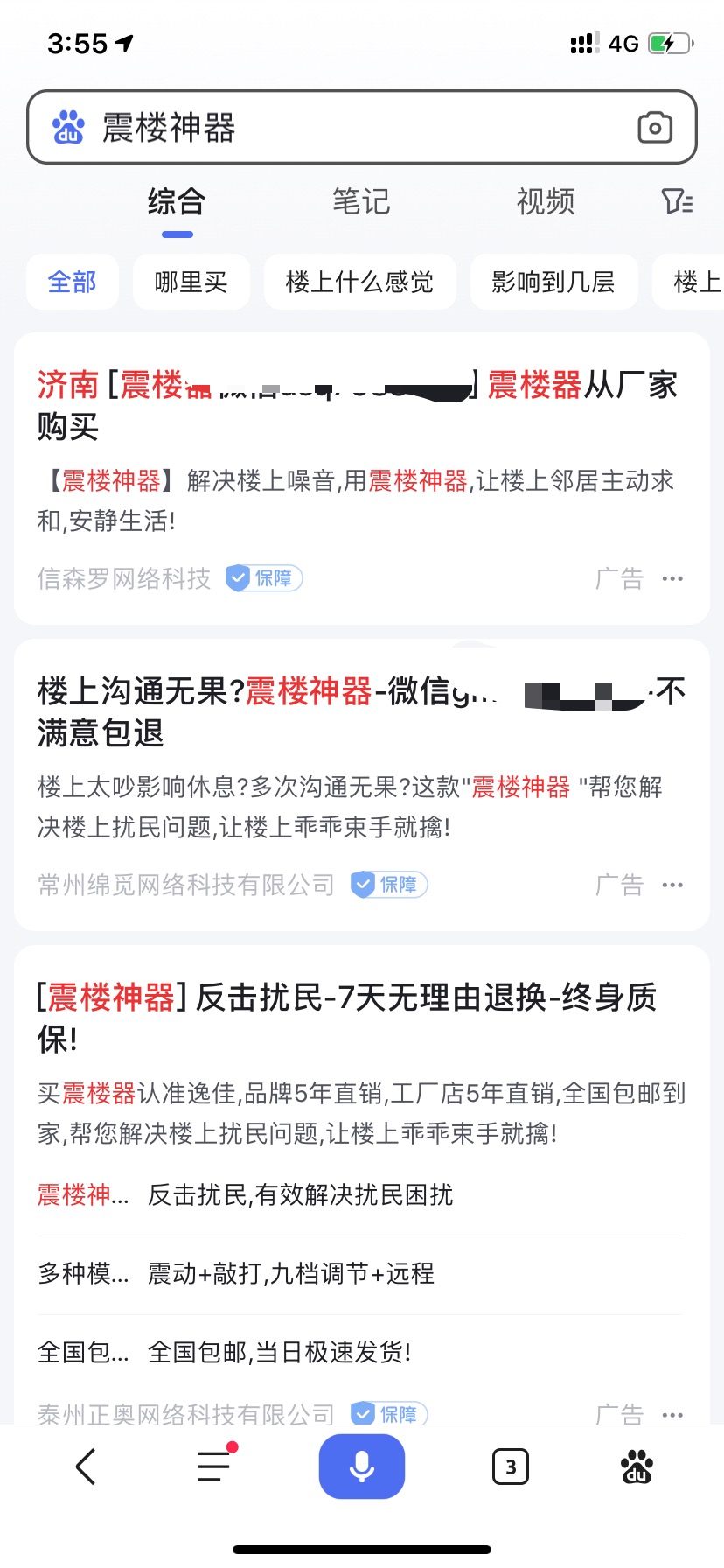
Task: Start voice search with the microphone button
Action: (x=361, y=1466)
